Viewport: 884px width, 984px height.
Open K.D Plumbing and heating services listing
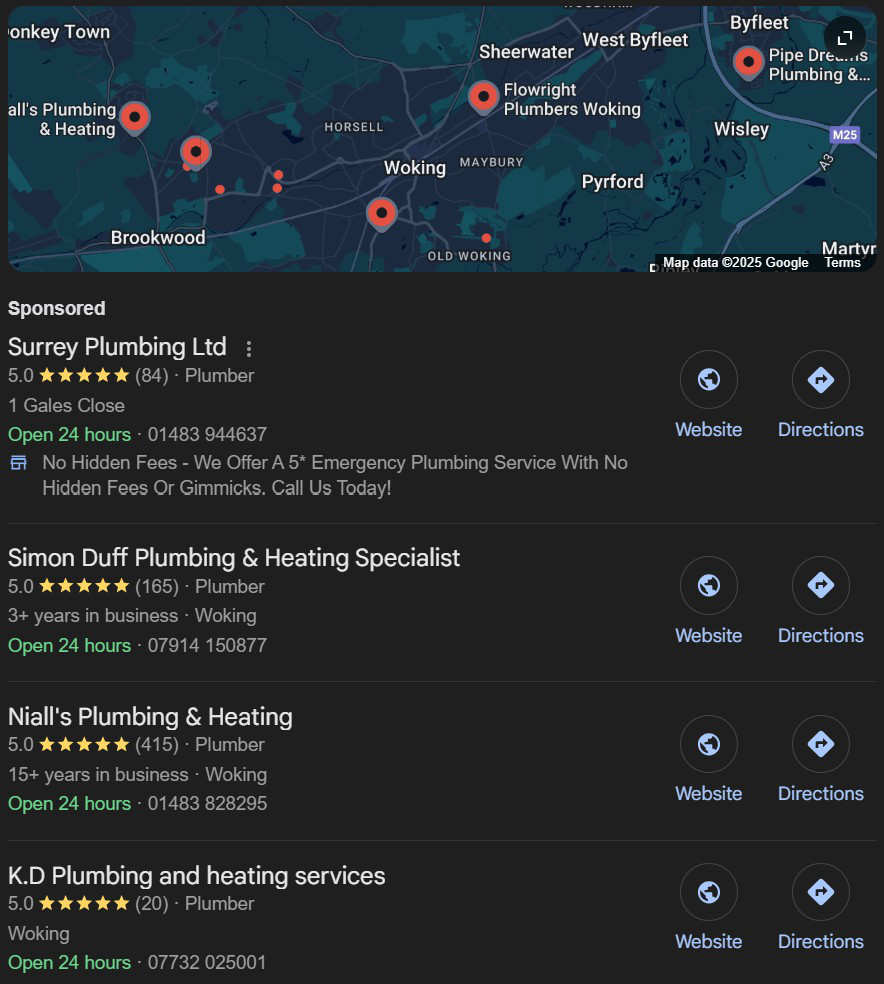click(196, 876)
